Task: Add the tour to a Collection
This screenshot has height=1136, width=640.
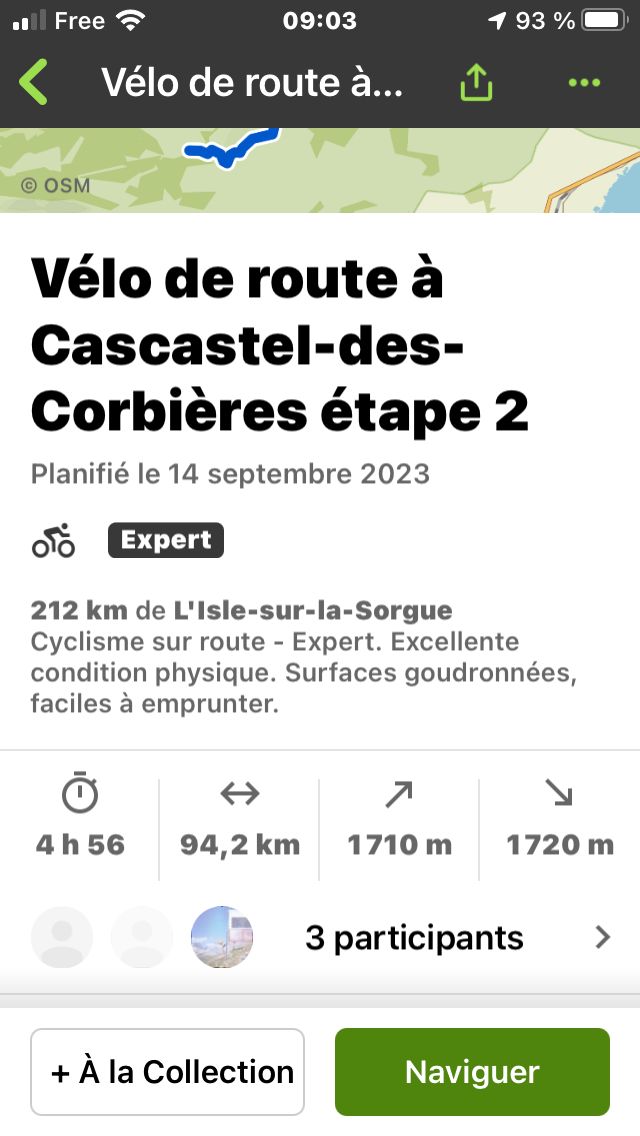Action: pyautogui.click(x=167, y=1072)
